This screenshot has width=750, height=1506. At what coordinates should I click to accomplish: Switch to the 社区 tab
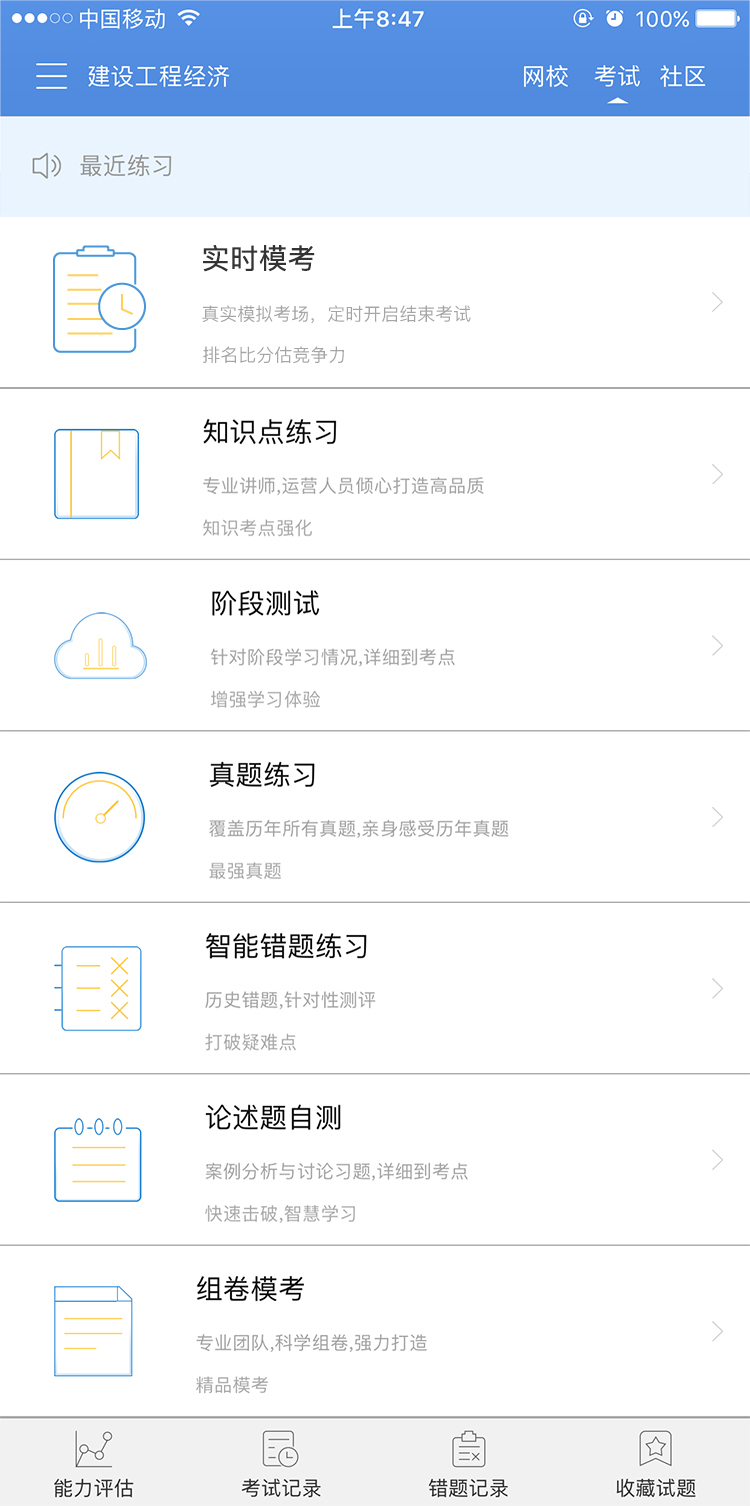click(683, 77)
